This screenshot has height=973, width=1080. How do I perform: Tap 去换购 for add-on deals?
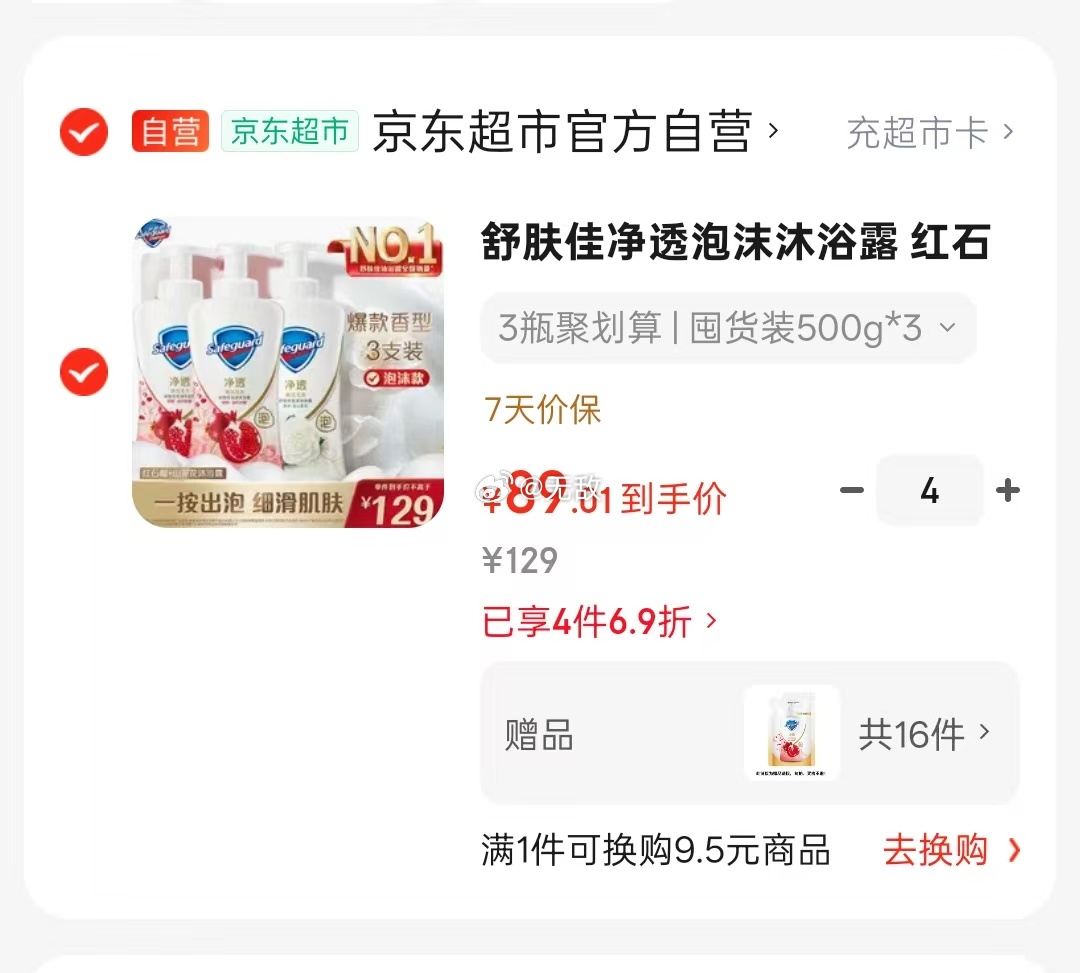pyautogui.click(x=951, y=851)
